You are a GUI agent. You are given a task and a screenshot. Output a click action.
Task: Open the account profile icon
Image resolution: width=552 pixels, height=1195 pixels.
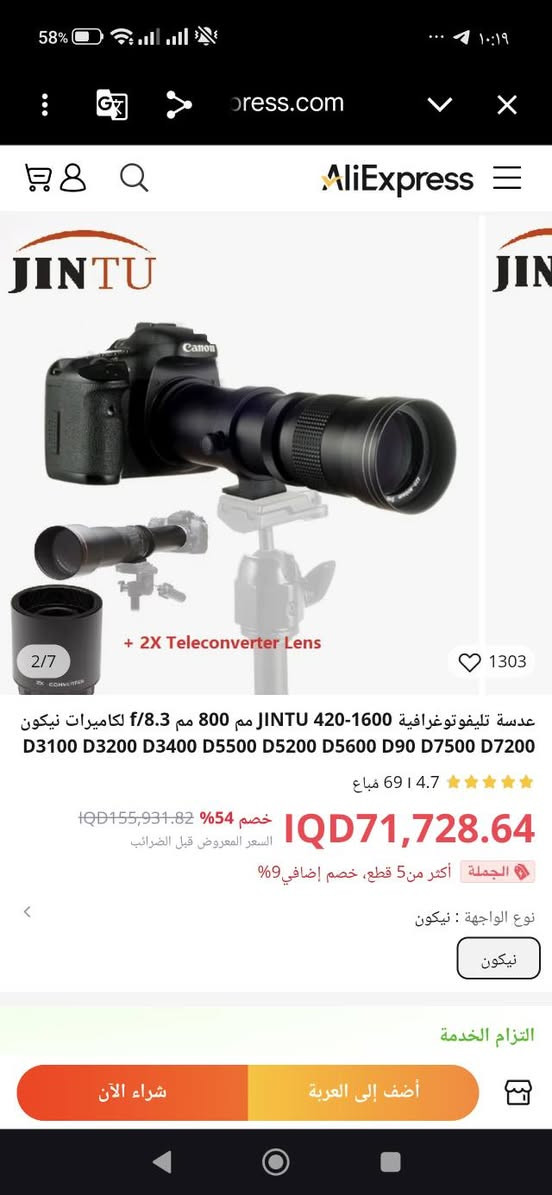(x=73, y=178)
